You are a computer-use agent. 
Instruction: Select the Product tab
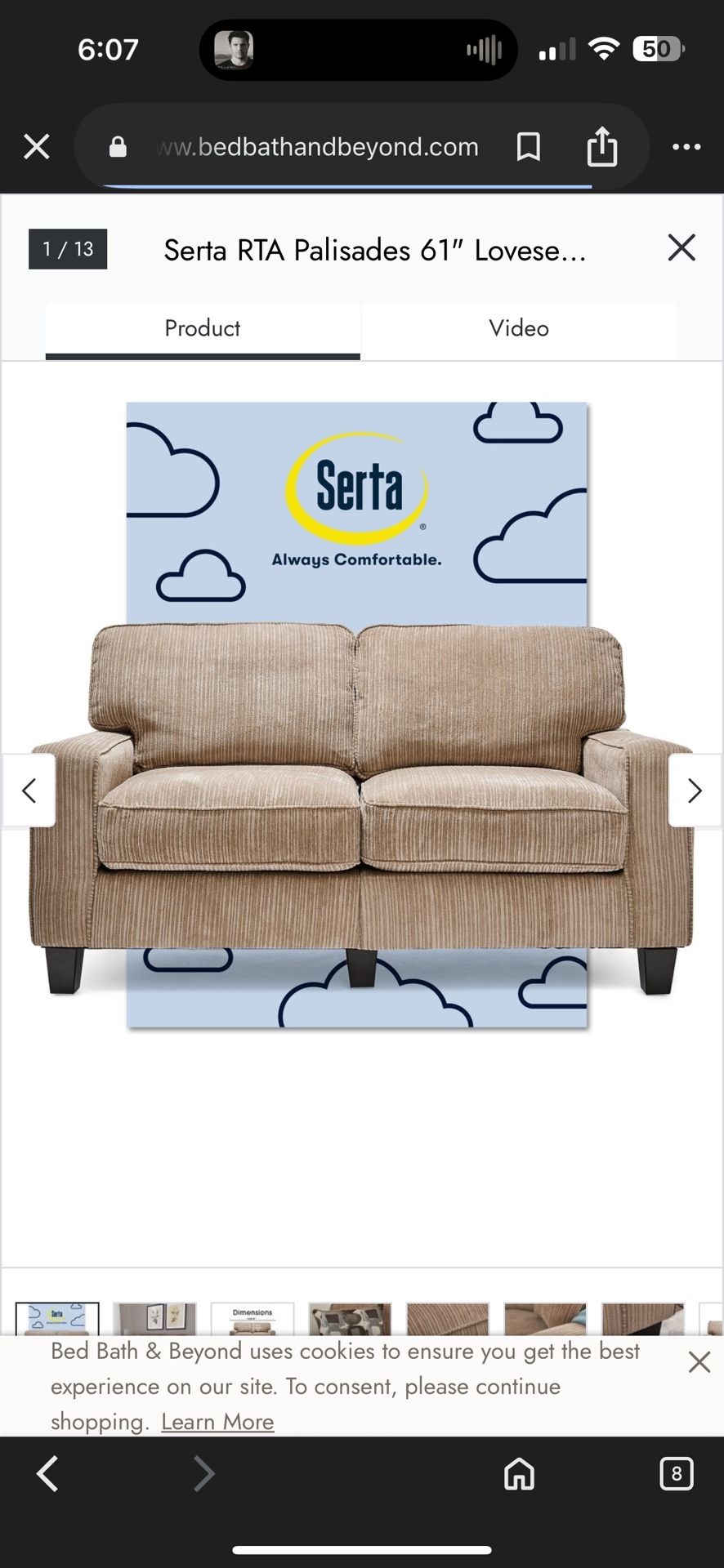coord(202,328)
